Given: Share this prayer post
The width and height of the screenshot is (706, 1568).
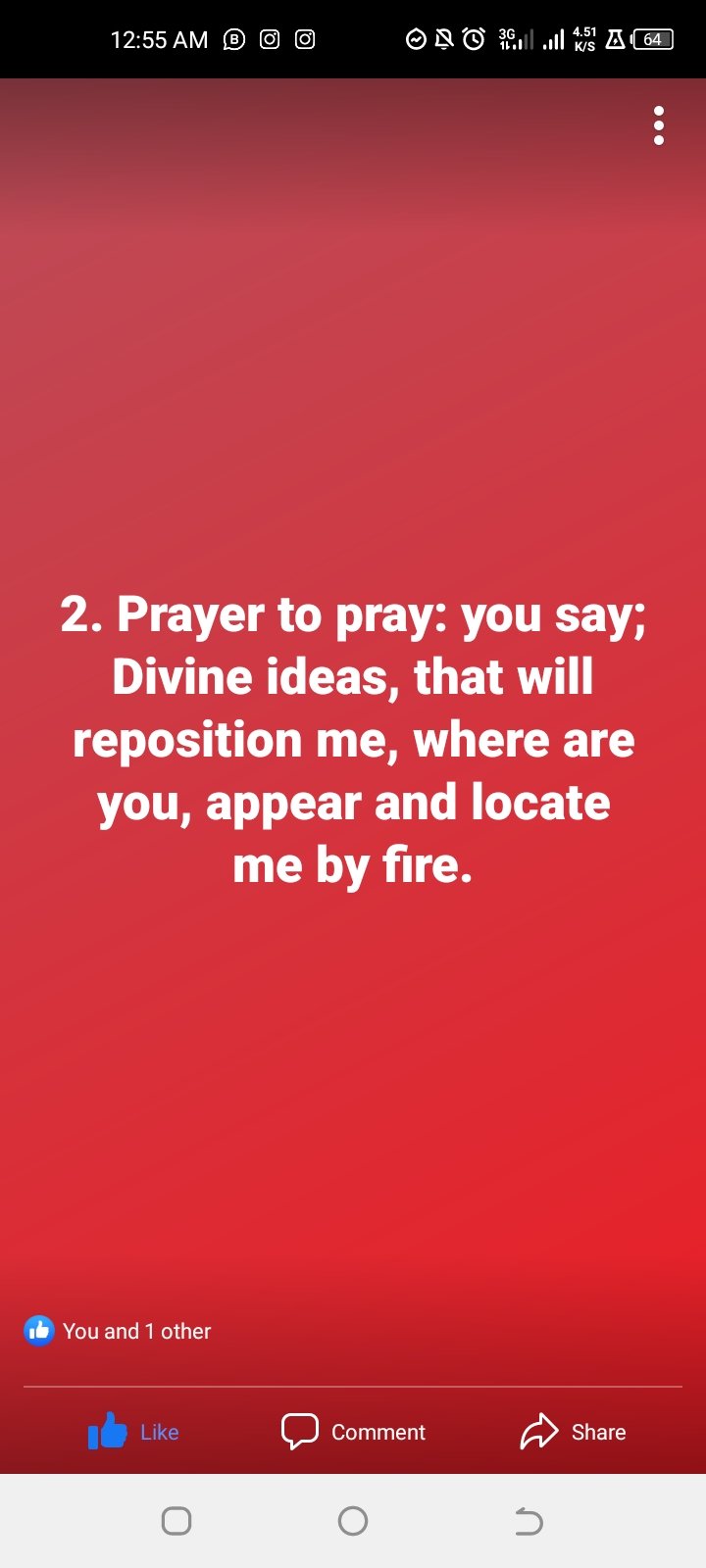Looking at the screenshot, I should tap(573, 1432).
